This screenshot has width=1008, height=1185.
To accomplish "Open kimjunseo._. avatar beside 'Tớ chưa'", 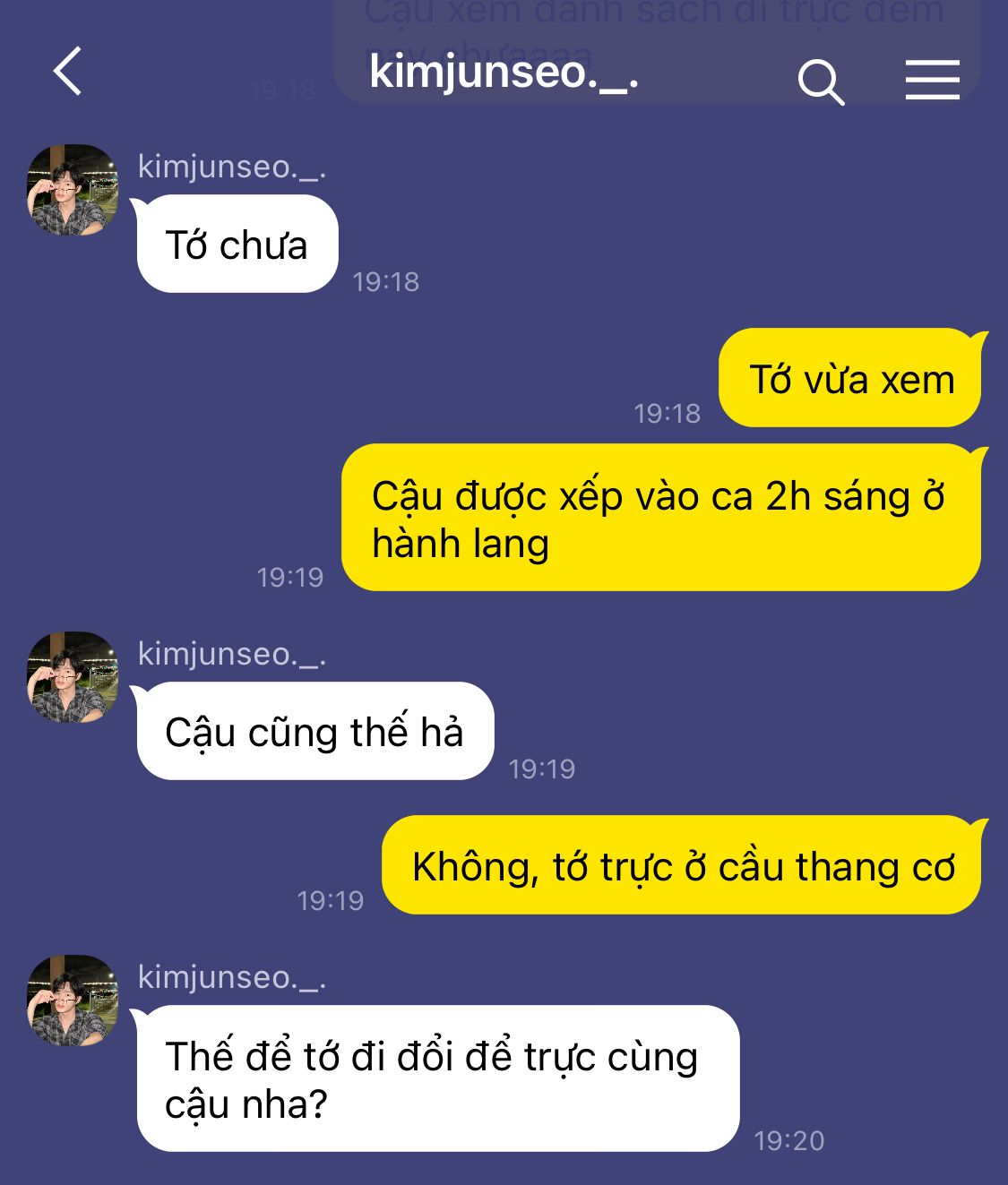I will [x=73, y=190].
